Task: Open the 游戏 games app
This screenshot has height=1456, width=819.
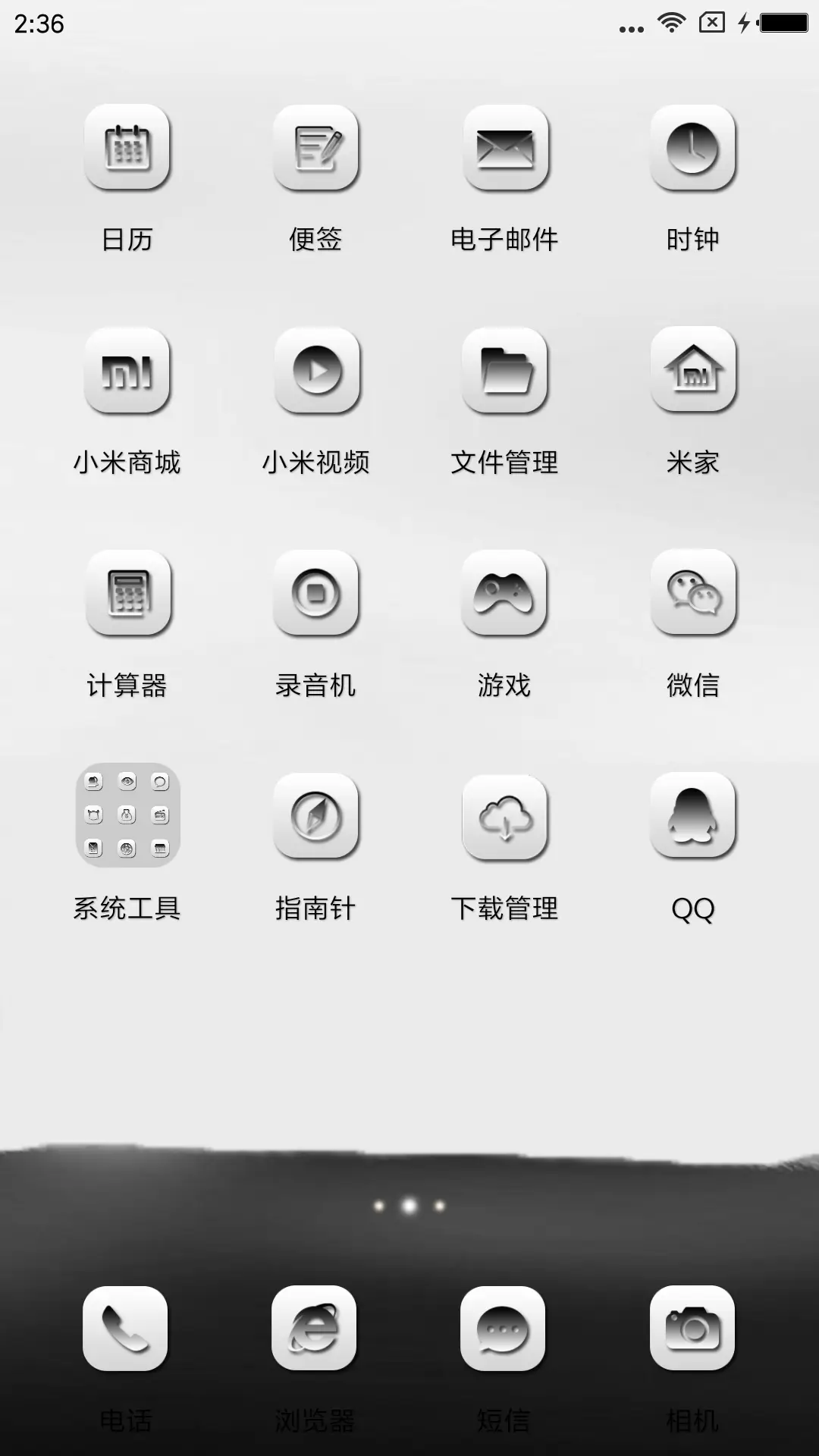Action: pyautogui.click(x=505, y=595)
